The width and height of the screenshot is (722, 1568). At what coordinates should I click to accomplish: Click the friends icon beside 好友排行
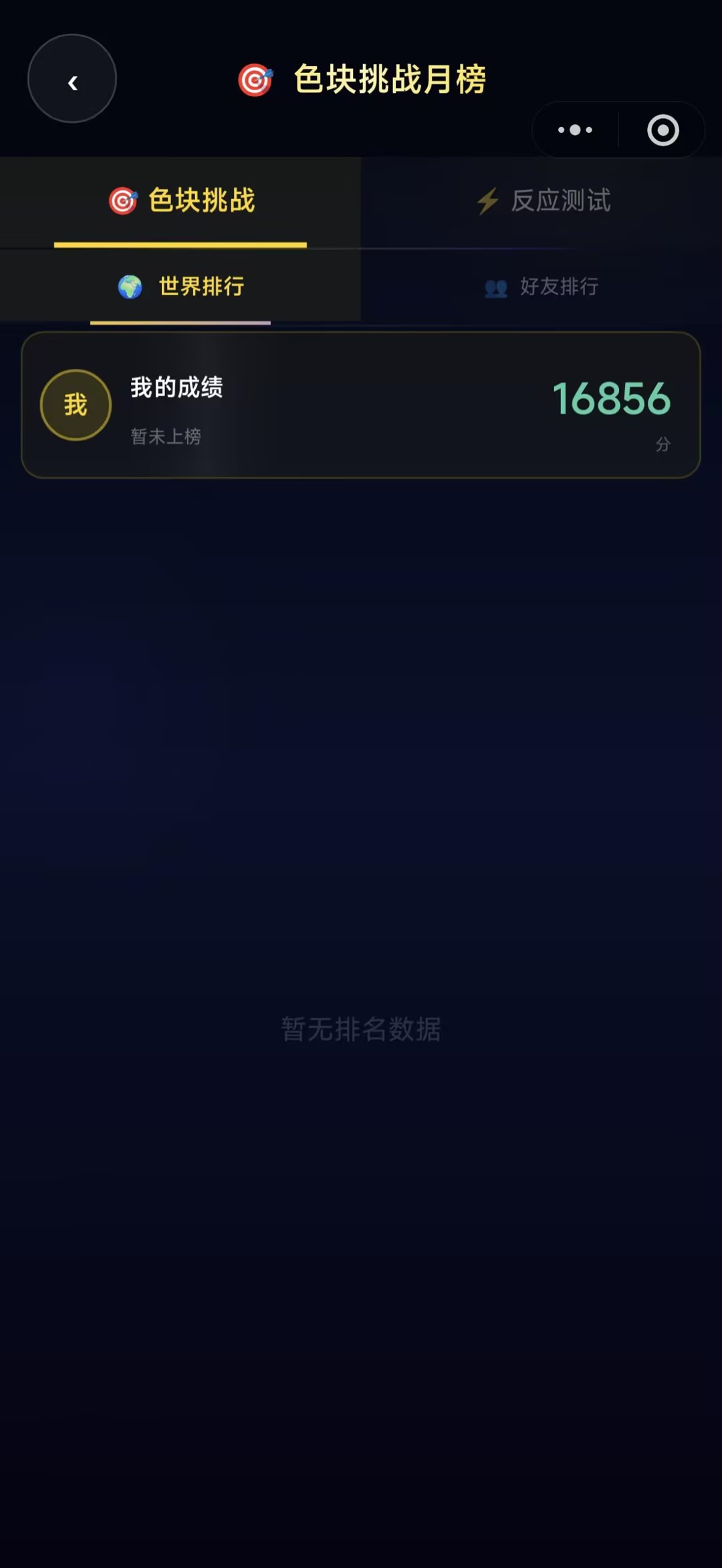pos(495,287)
